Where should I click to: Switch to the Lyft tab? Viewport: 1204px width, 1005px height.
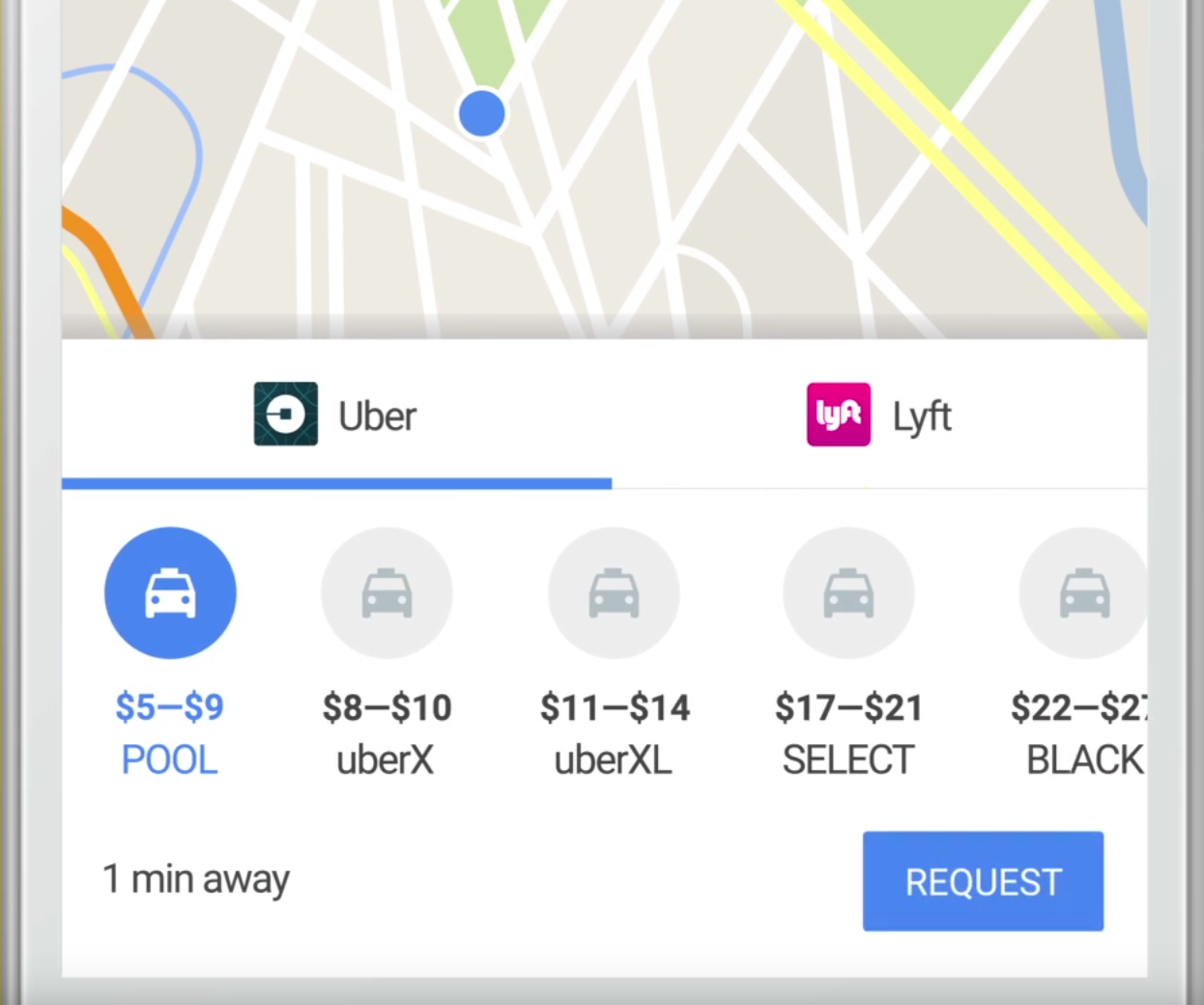878,416
